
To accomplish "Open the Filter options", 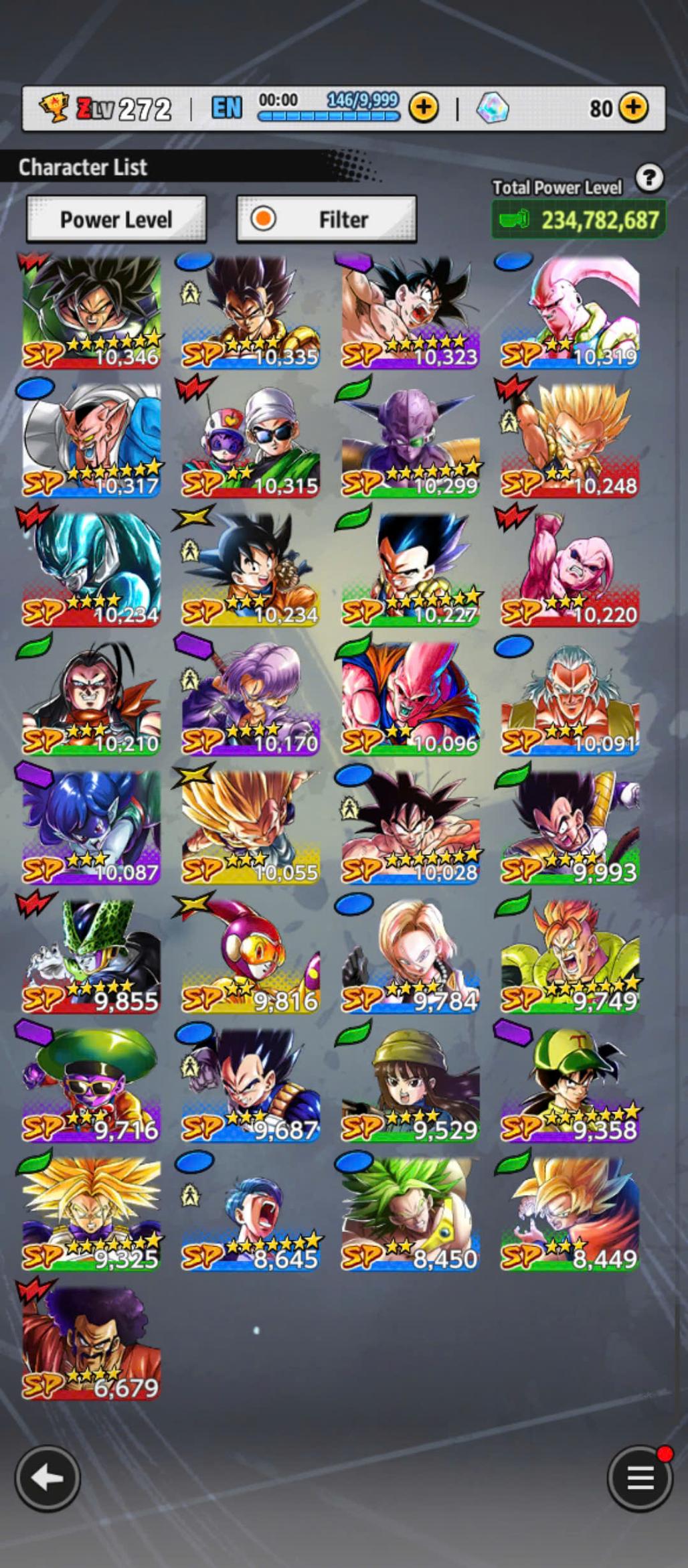I will pyautogui.click(x=327, y=219).
